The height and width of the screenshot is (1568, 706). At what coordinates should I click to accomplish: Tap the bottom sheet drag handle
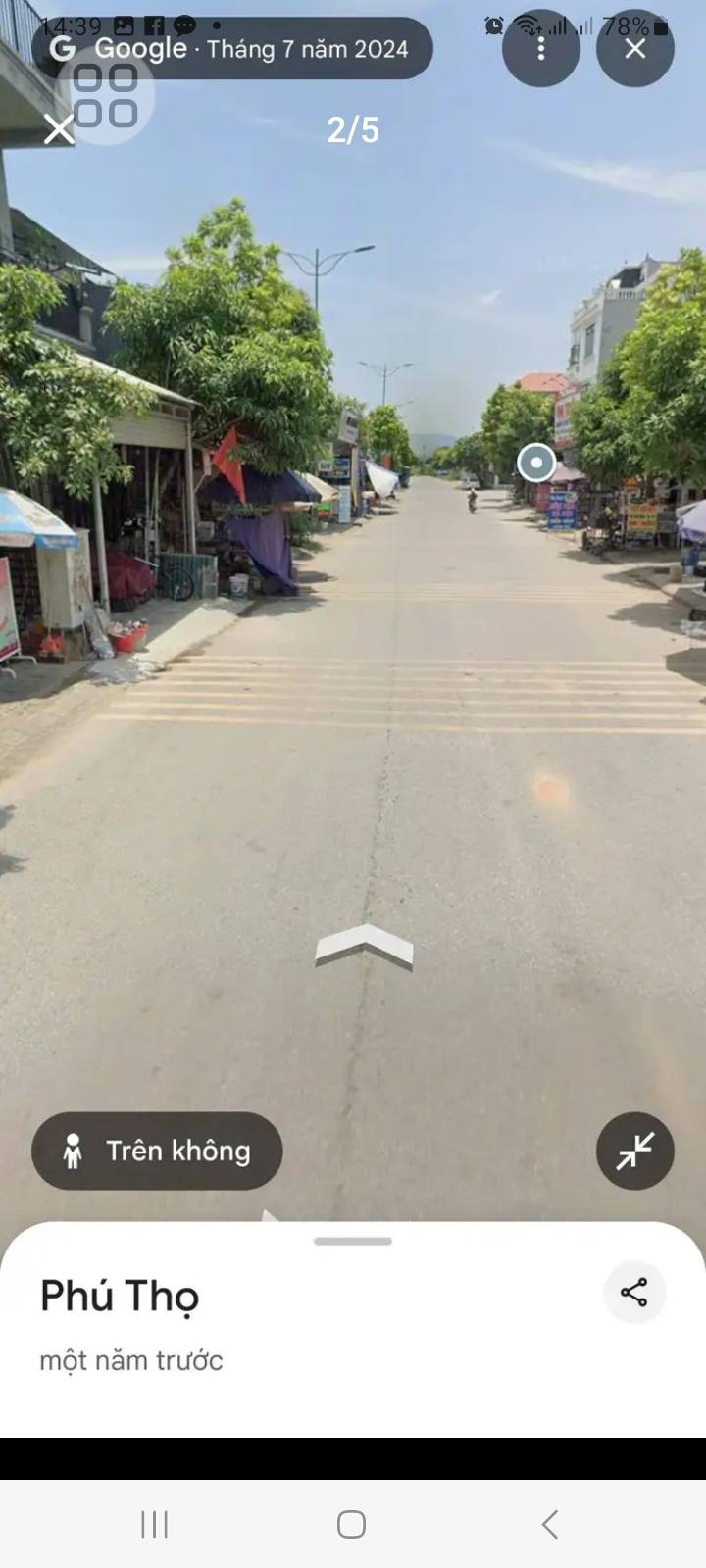click(x=353, y=1241)
